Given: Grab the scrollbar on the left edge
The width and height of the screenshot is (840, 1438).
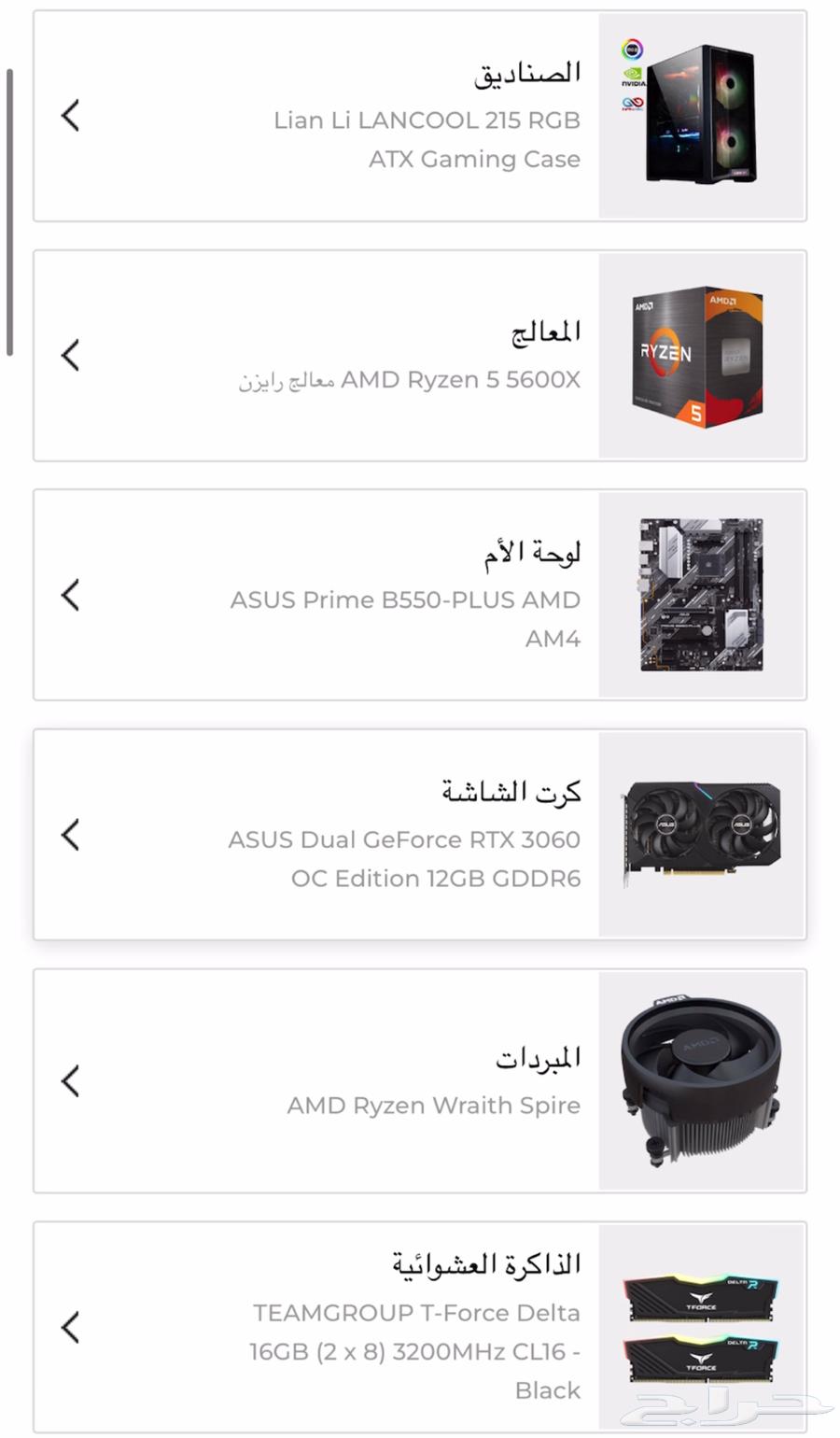Looking at the screenshot, I should (x=8, y=205).
